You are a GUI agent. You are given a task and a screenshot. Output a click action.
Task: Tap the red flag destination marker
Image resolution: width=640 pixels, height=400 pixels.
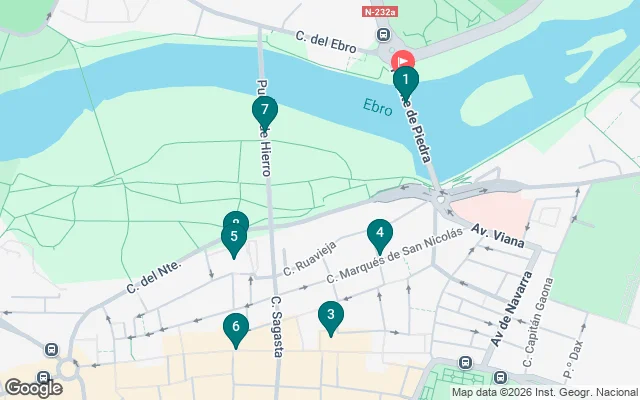click(x=402, y=60)
